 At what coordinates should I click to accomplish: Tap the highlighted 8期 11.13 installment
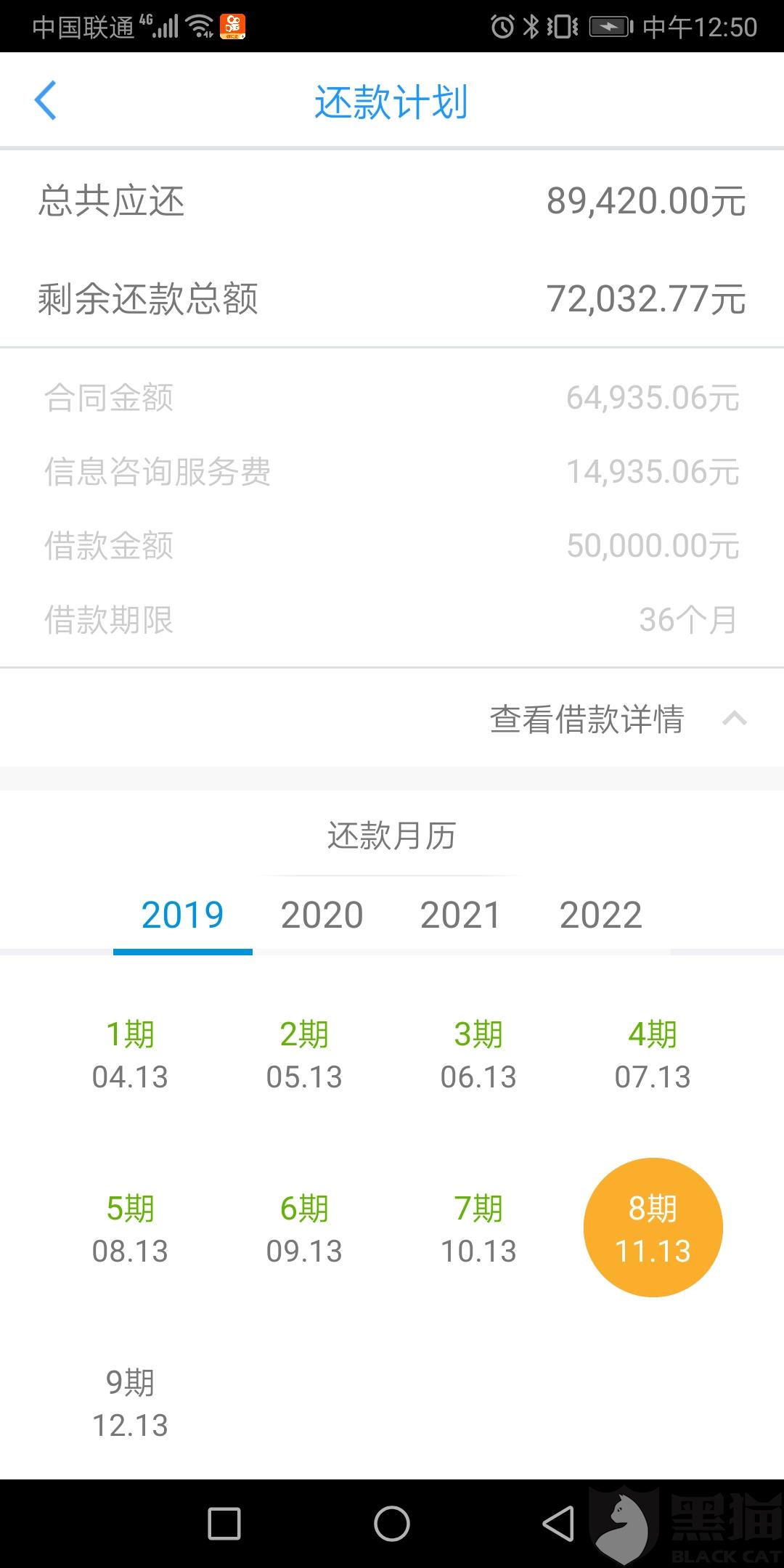pyautogui.click(x=653, y=1228)
